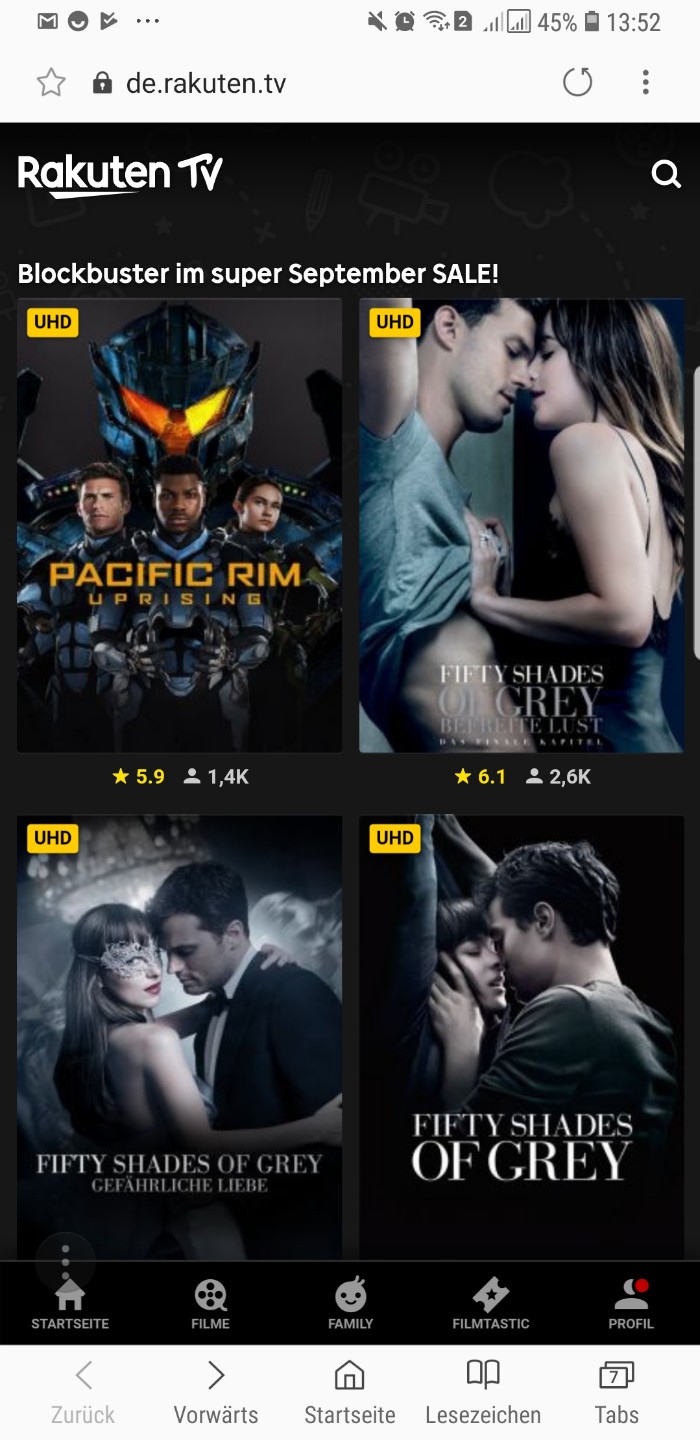Switch to the Filme tab

[x=210, y=1304]
